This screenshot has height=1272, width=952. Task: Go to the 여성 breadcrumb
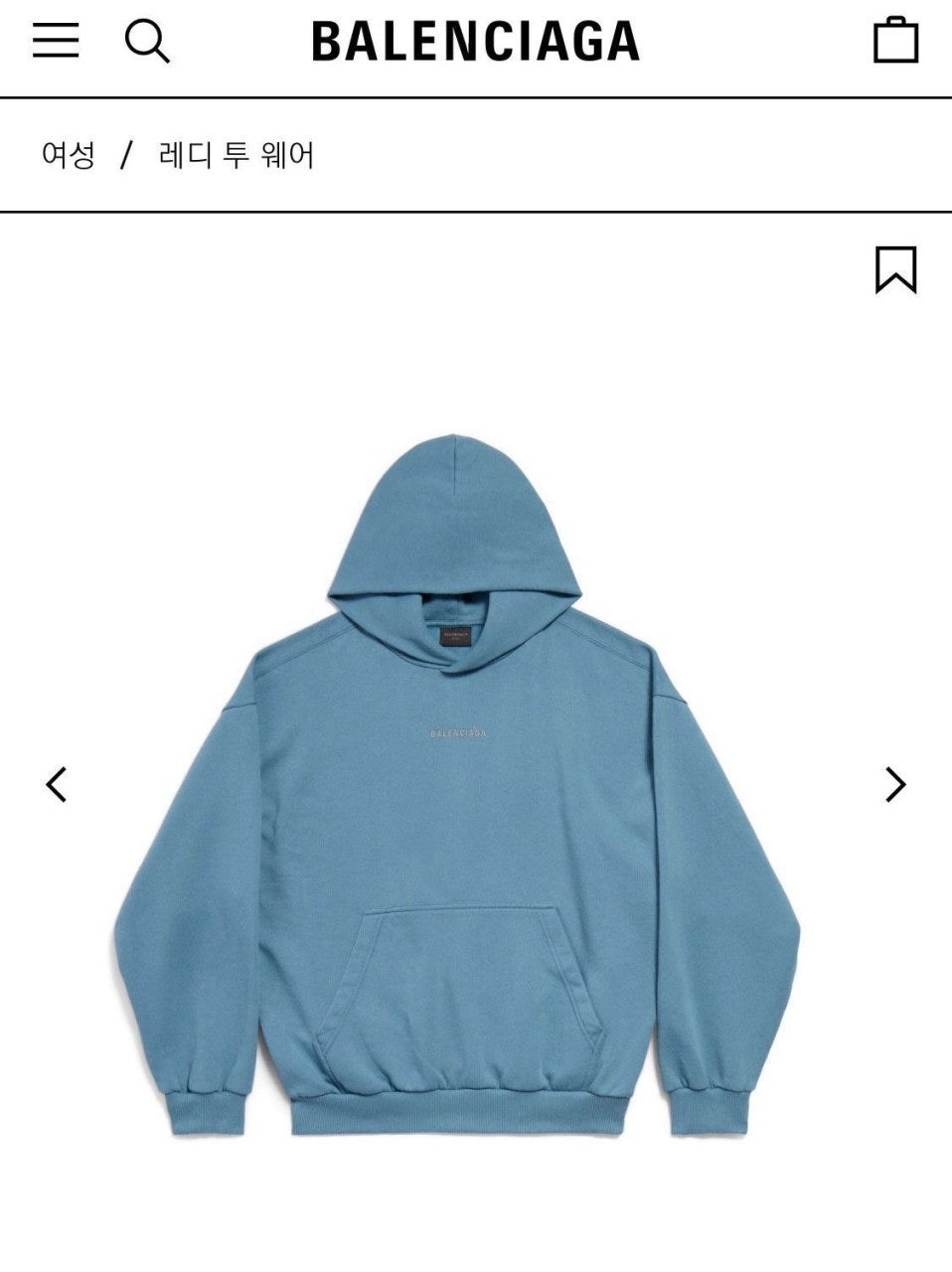click(69, 155)
